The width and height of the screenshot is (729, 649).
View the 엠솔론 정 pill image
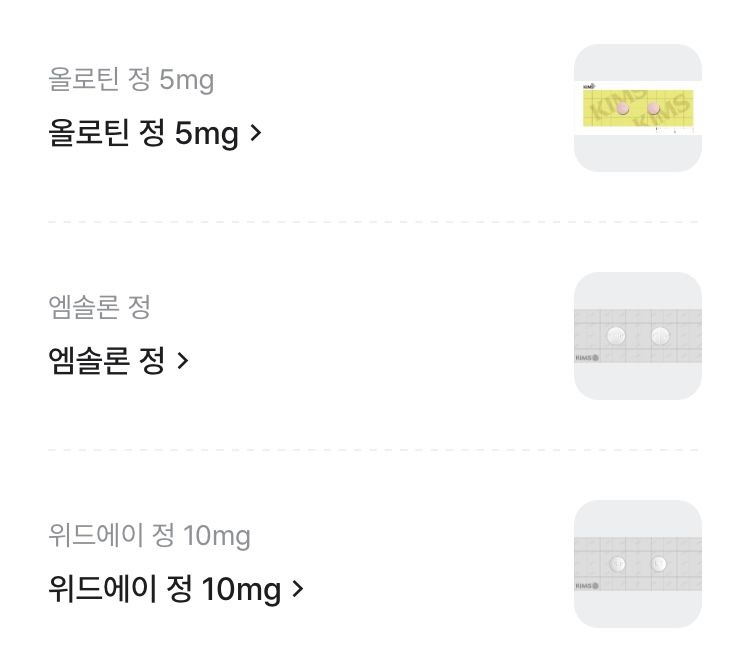(637, 336)
